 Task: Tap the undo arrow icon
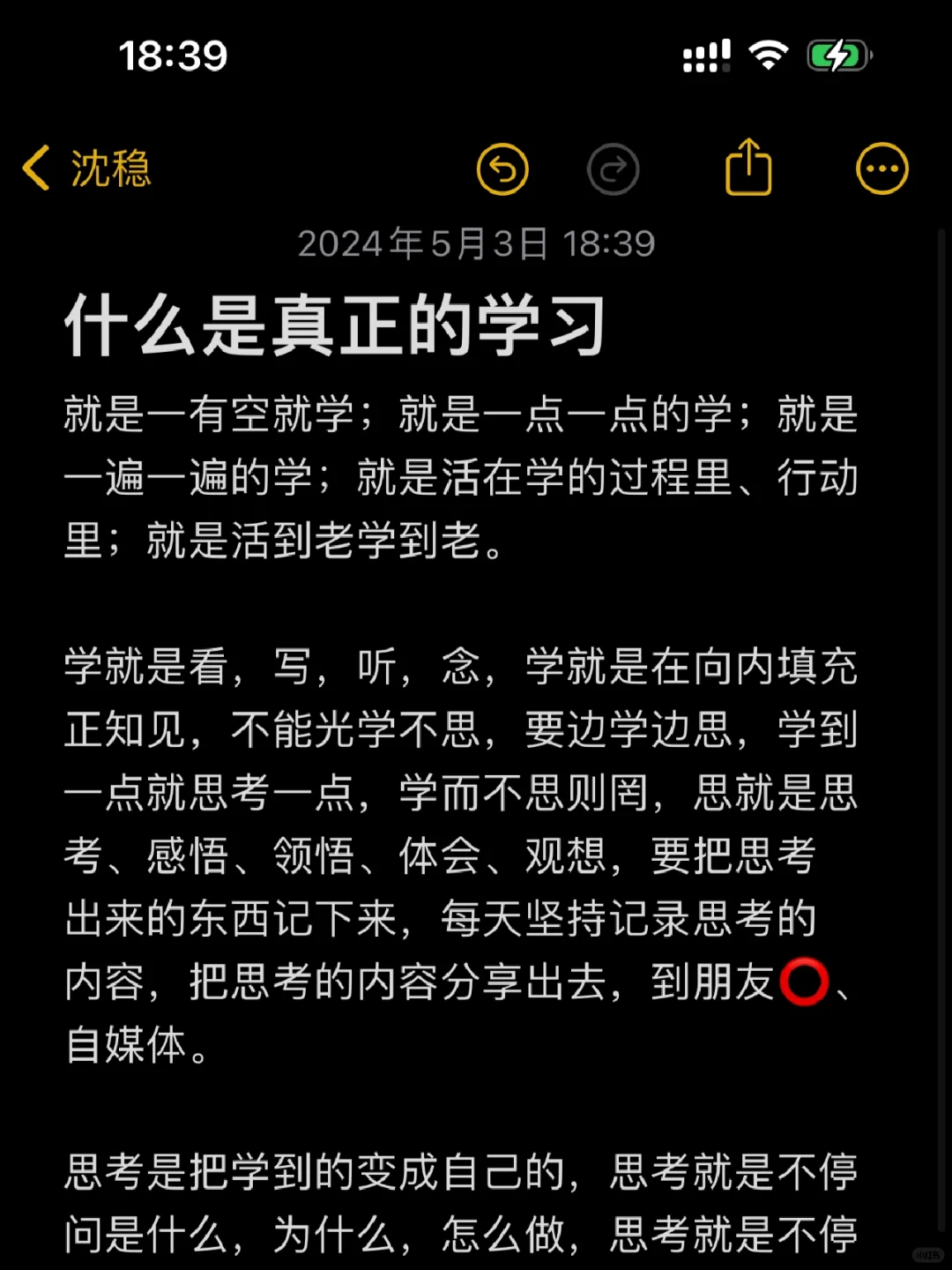click(502, 168)
